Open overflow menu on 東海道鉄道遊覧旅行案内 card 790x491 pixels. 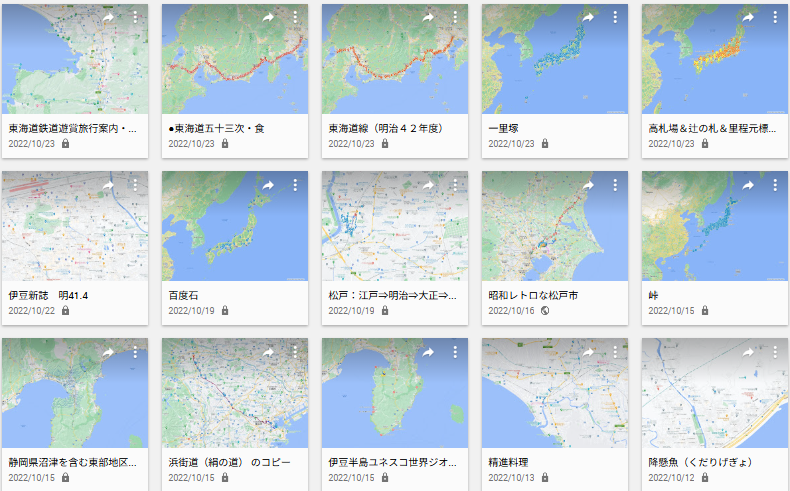(135, 18)
